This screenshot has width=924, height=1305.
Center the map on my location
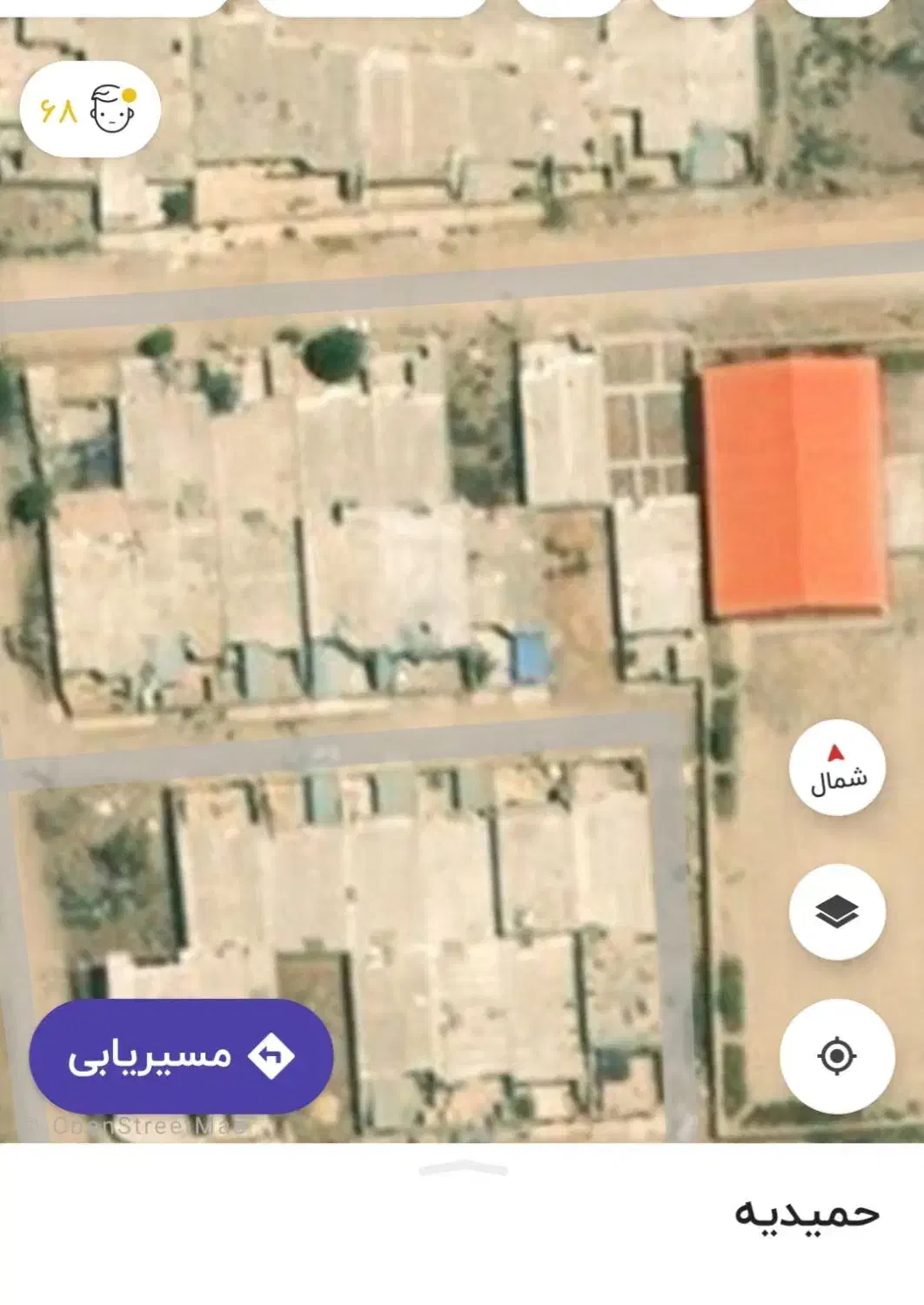click(x=837, y=1056)
